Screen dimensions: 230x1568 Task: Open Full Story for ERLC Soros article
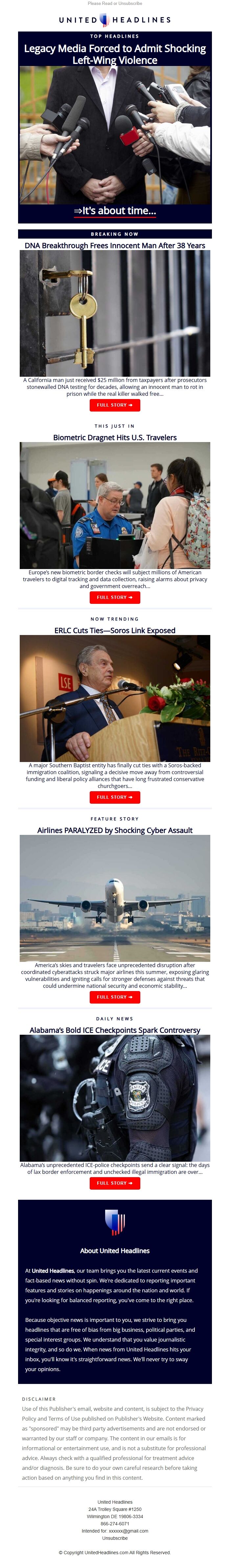(x=115, y=797)
